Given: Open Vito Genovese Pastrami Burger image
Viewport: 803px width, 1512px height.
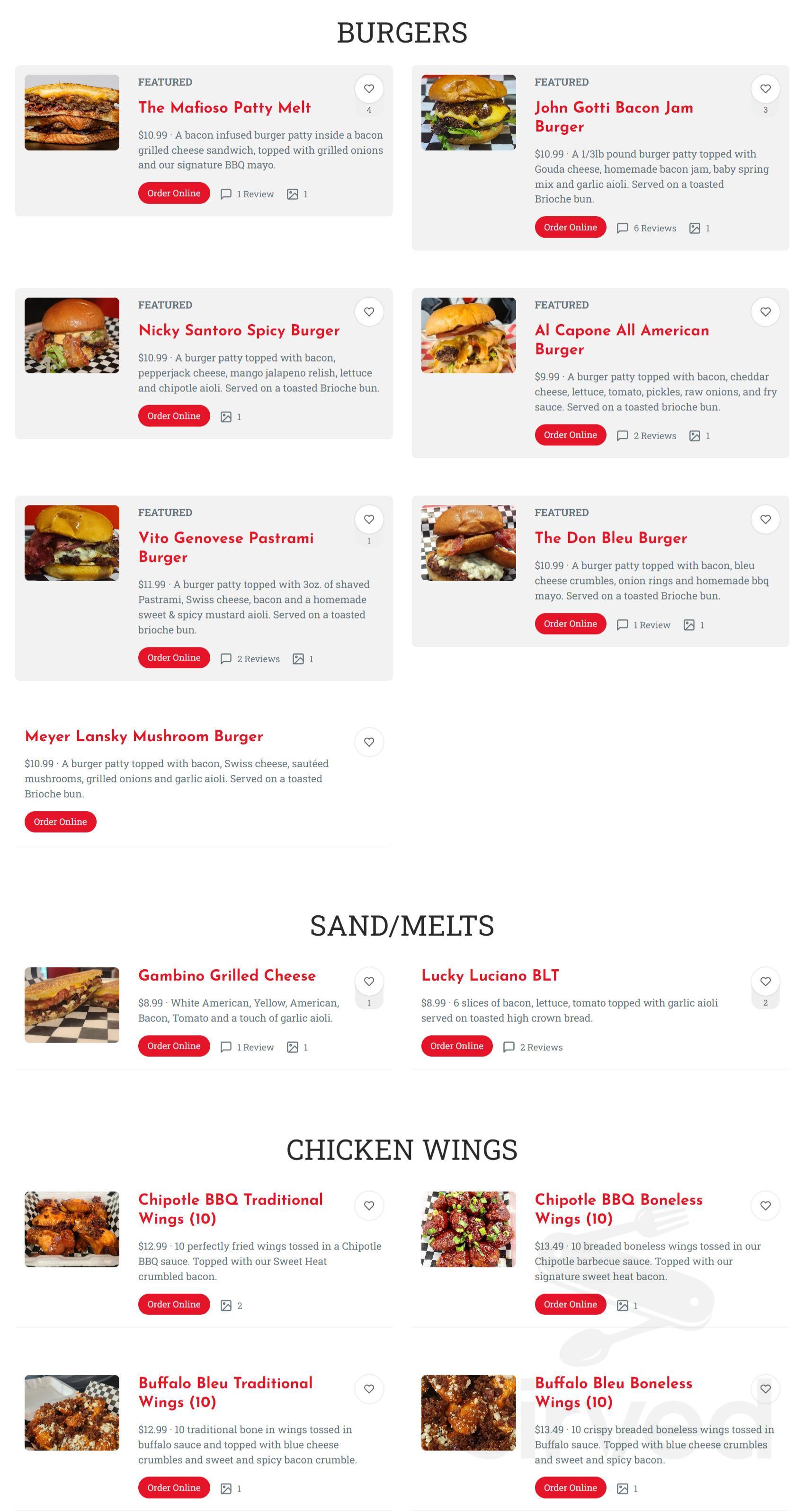Looking at the screenshot, I should point(71,543).
